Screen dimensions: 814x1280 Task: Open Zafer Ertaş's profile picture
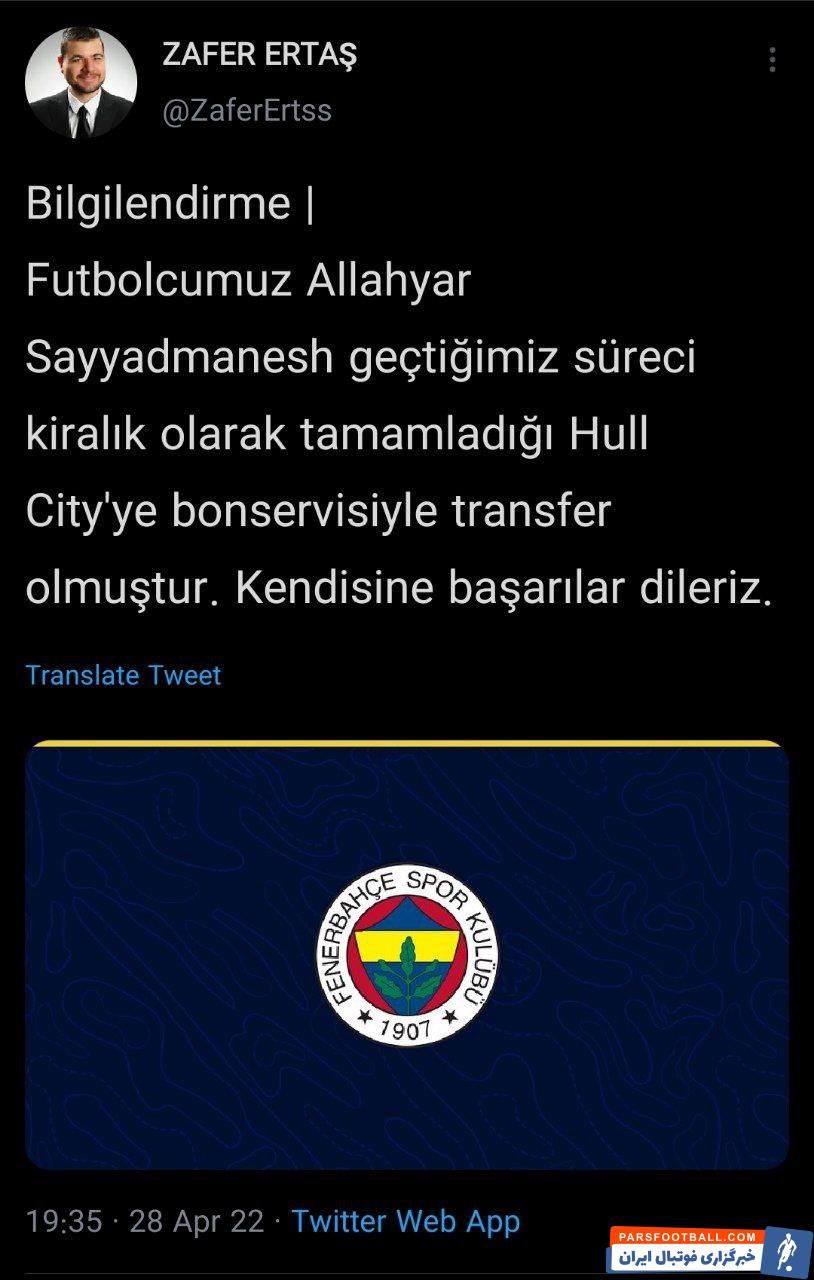(81, 82)
